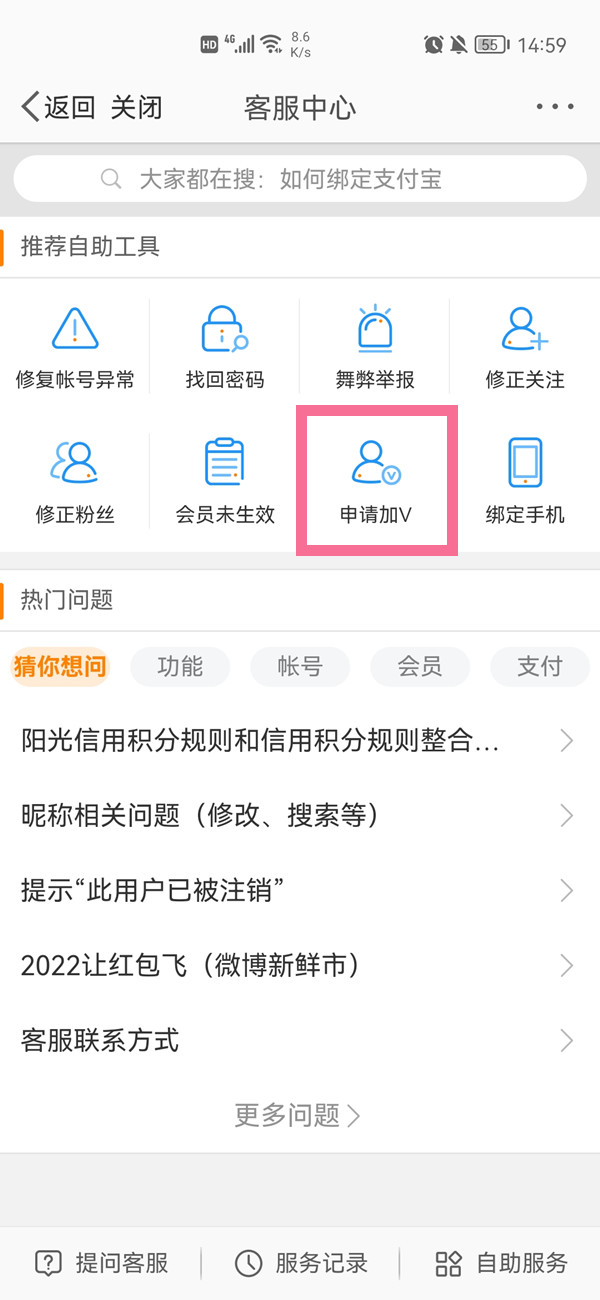This screenshot has width=600, height=1300.
Task: Open 服务记录 at the bottom
Action: (301, 1263)
